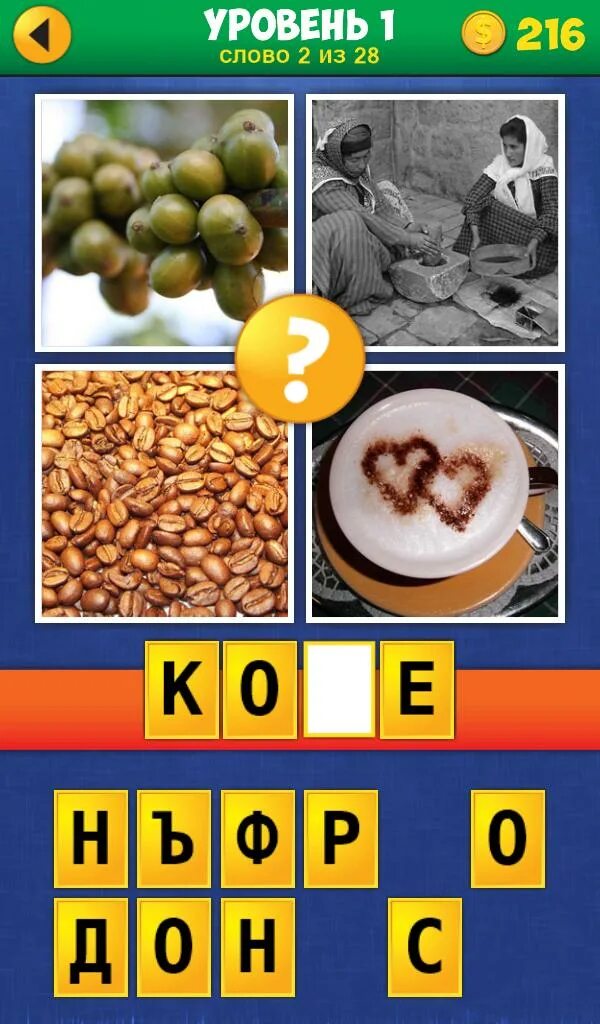Remove the placed letter К from the answer
The height and width of the screenshot is (1024, 600).
coord(182,690)
